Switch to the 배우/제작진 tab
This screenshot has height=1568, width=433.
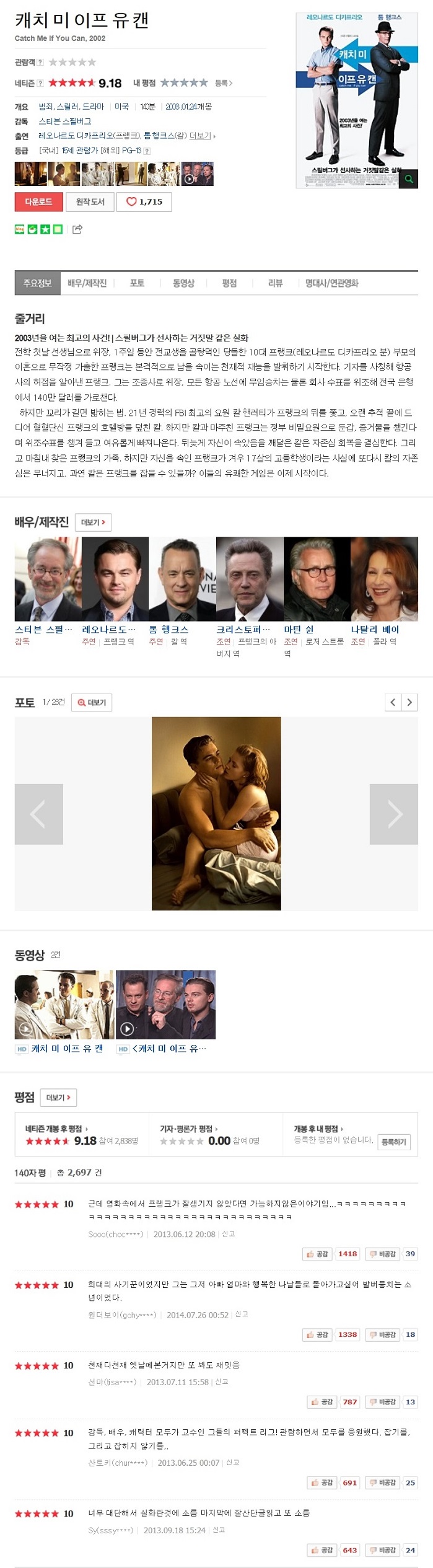pyautogui.click(x=87, y=283)
